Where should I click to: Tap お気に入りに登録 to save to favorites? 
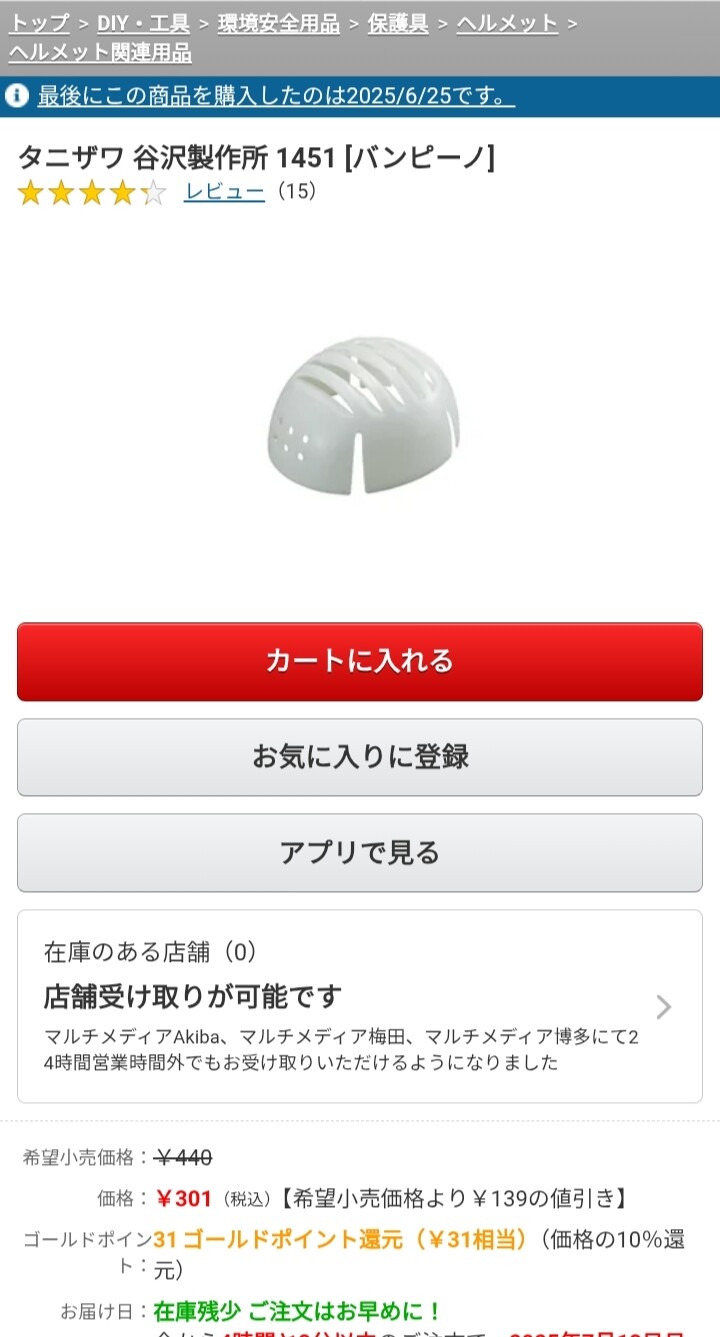pyautogui.click(x=360, y=757)
